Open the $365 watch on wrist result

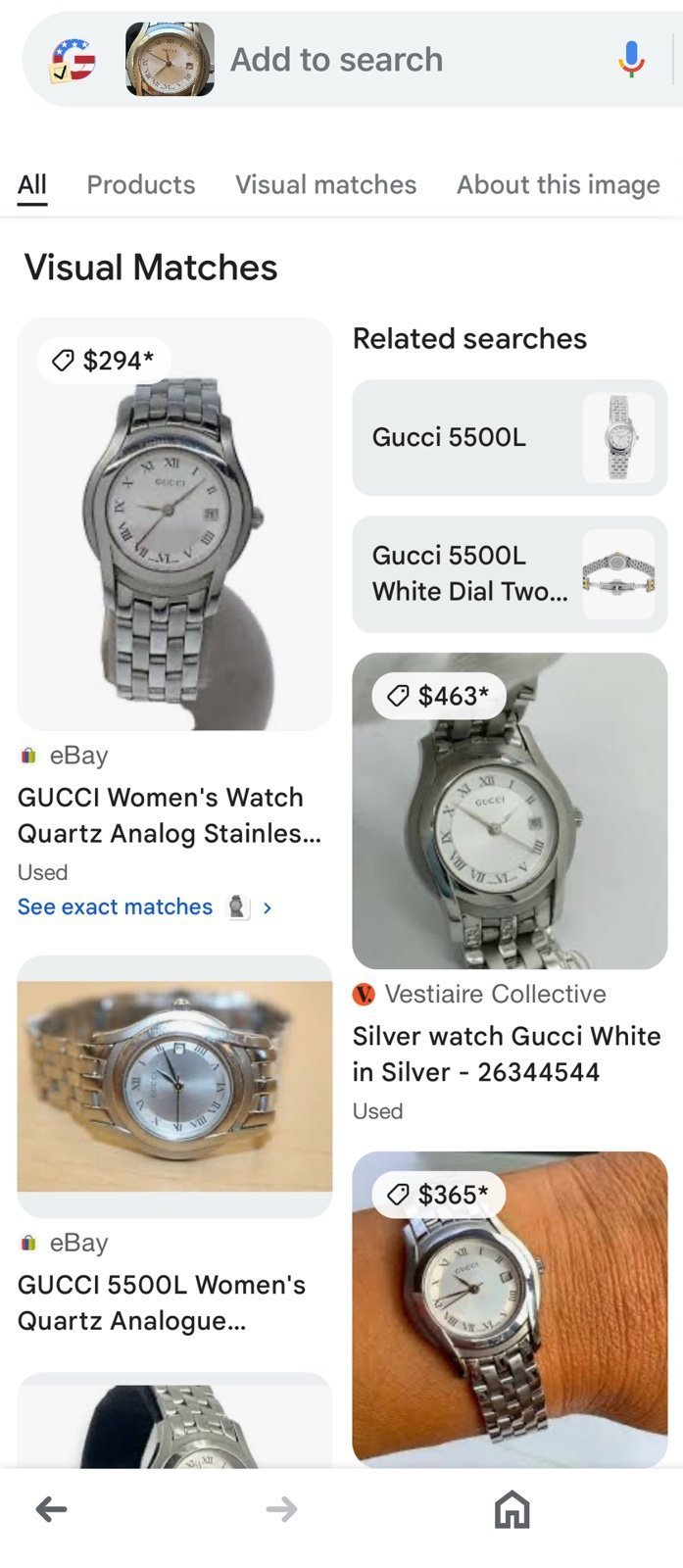510,1309
